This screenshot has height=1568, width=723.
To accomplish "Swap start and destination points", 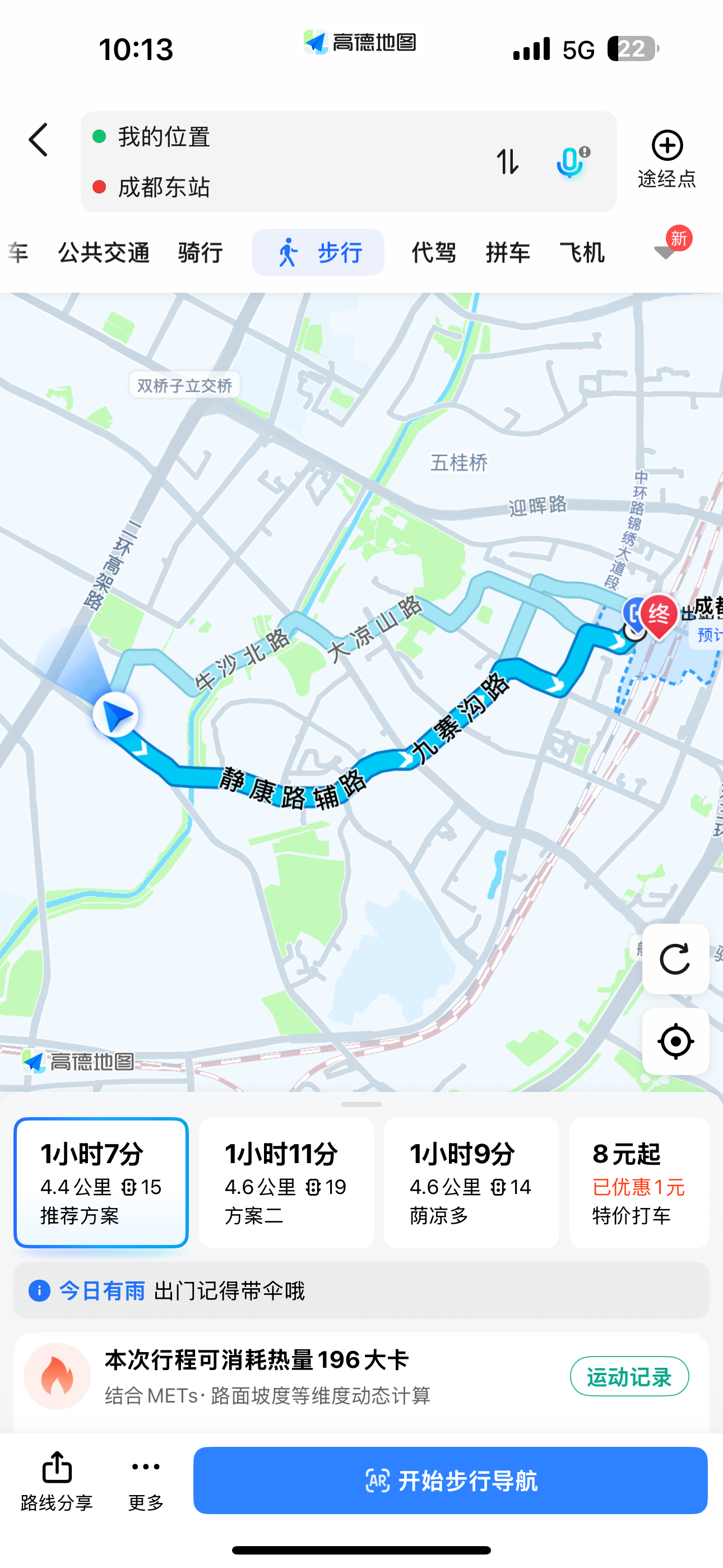I will 507,162.
